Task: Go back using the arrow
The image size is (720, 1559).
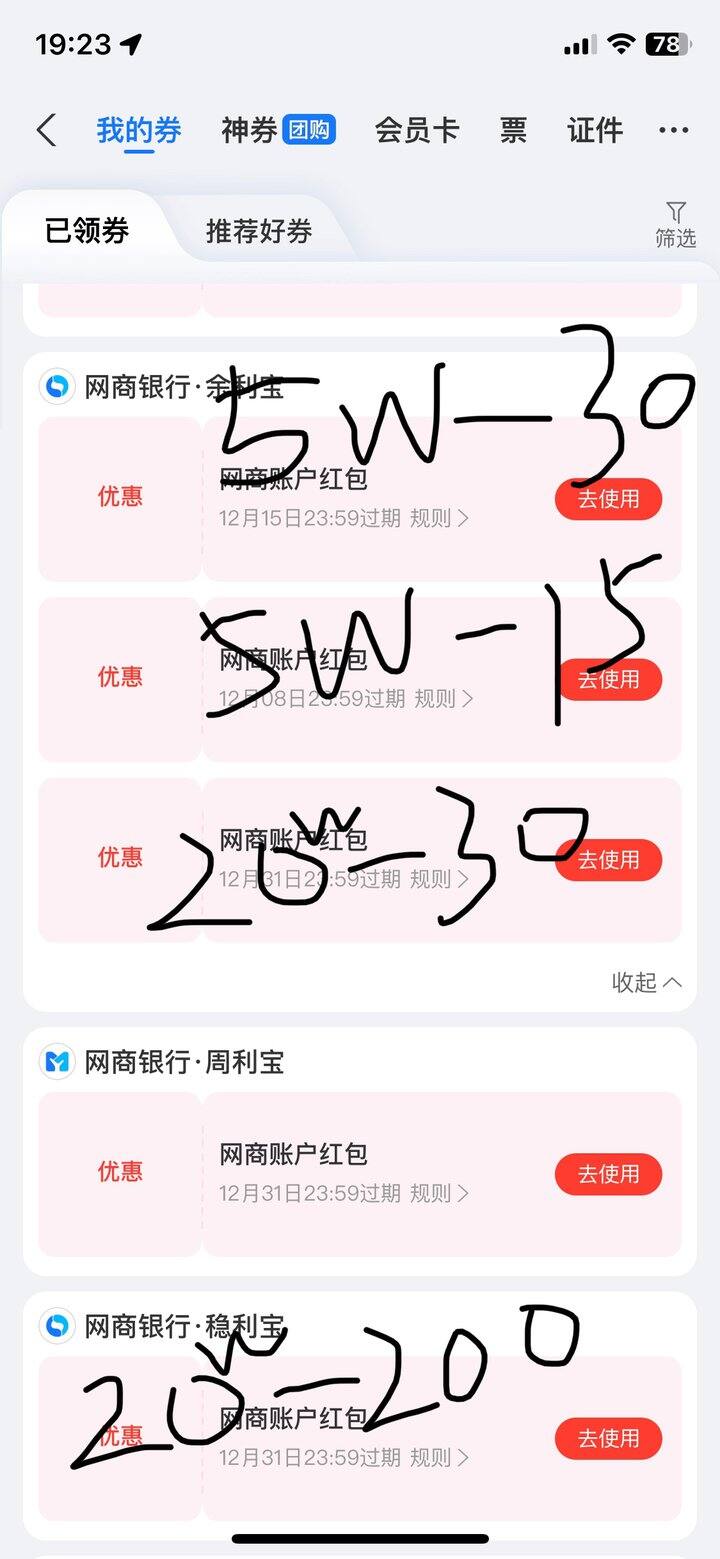Action: 46,130
